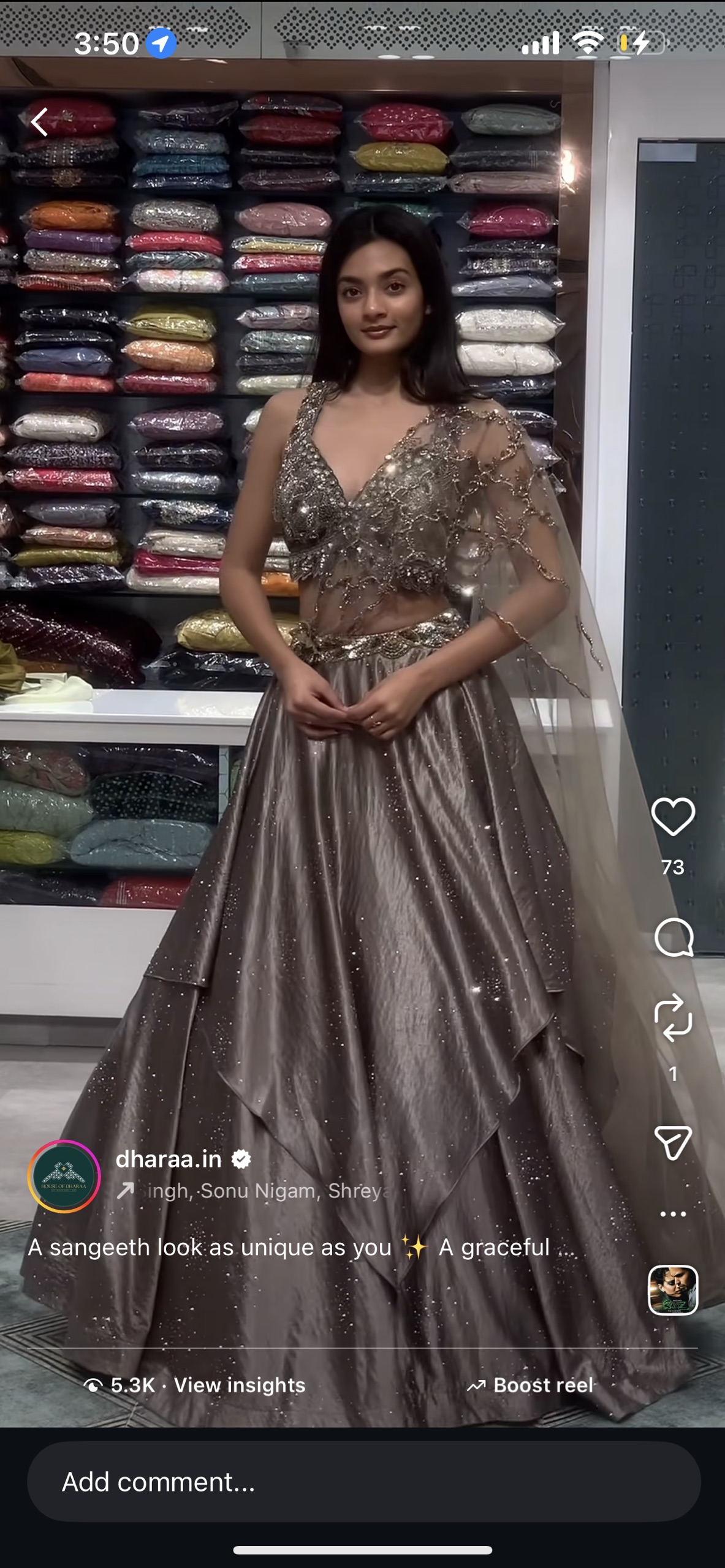Open the comments on this reel

(673, 938)
